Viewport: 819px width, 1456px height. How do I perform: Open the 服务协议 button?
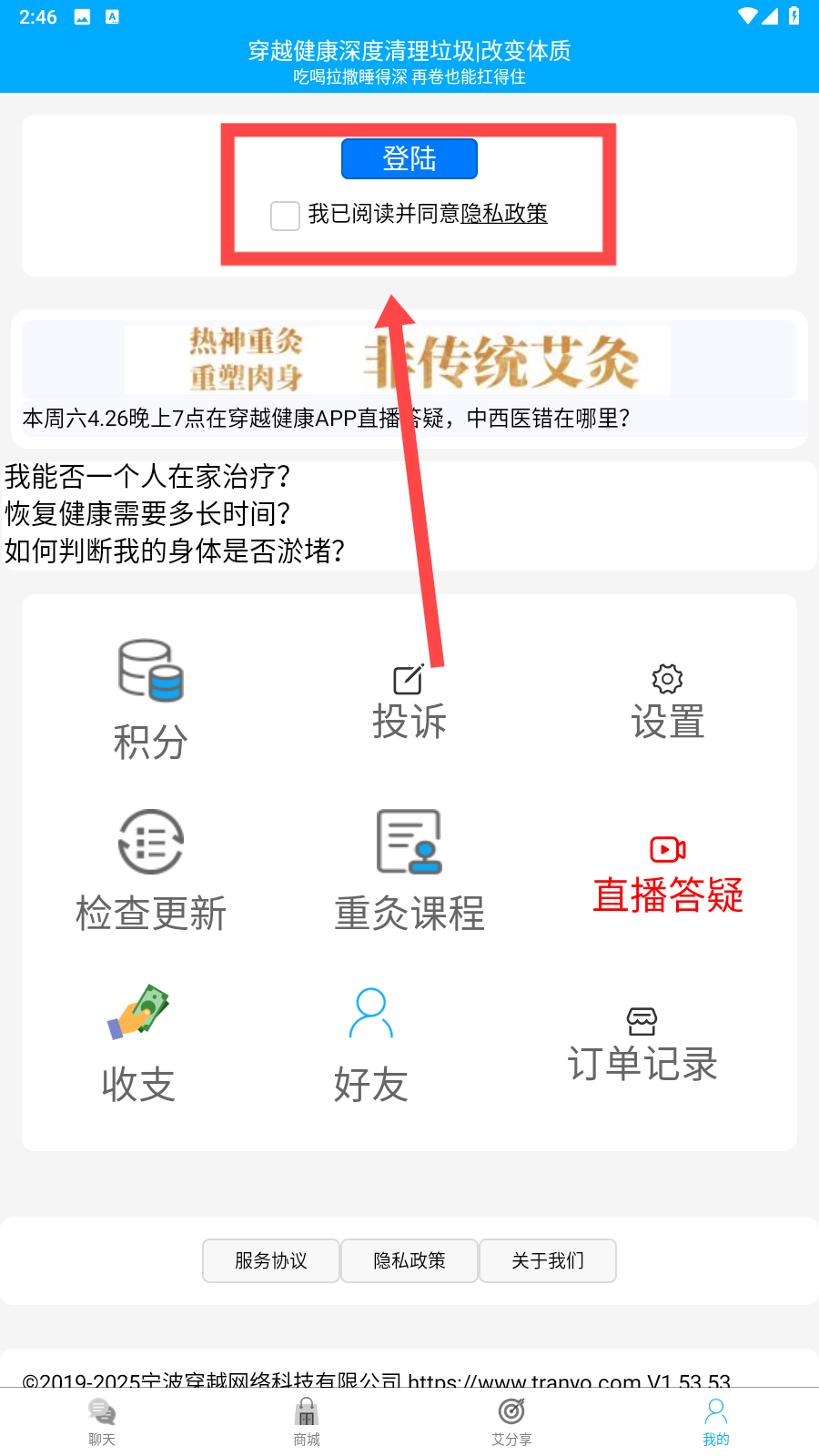click(271, 1260)
